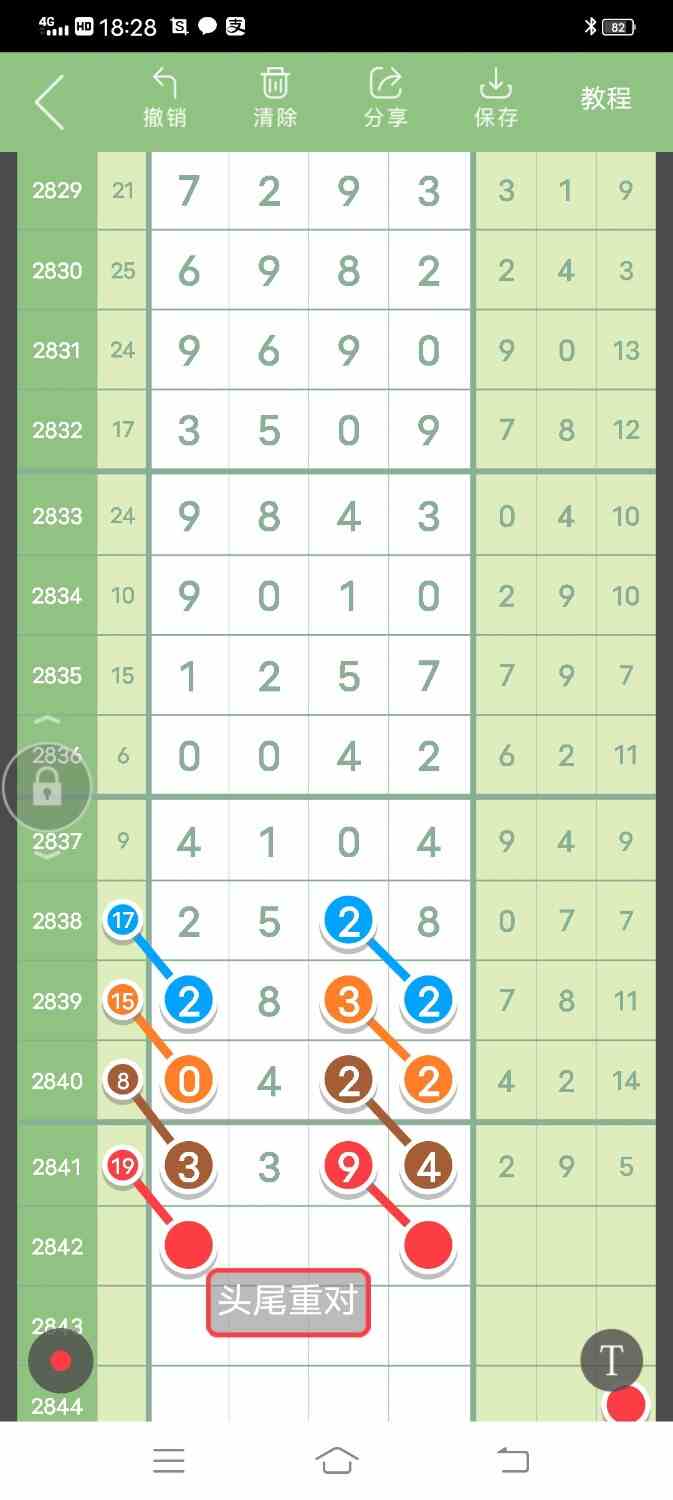Share the chart via 分享
This screenshot has width=673, height=1500.
click(386, 98)
